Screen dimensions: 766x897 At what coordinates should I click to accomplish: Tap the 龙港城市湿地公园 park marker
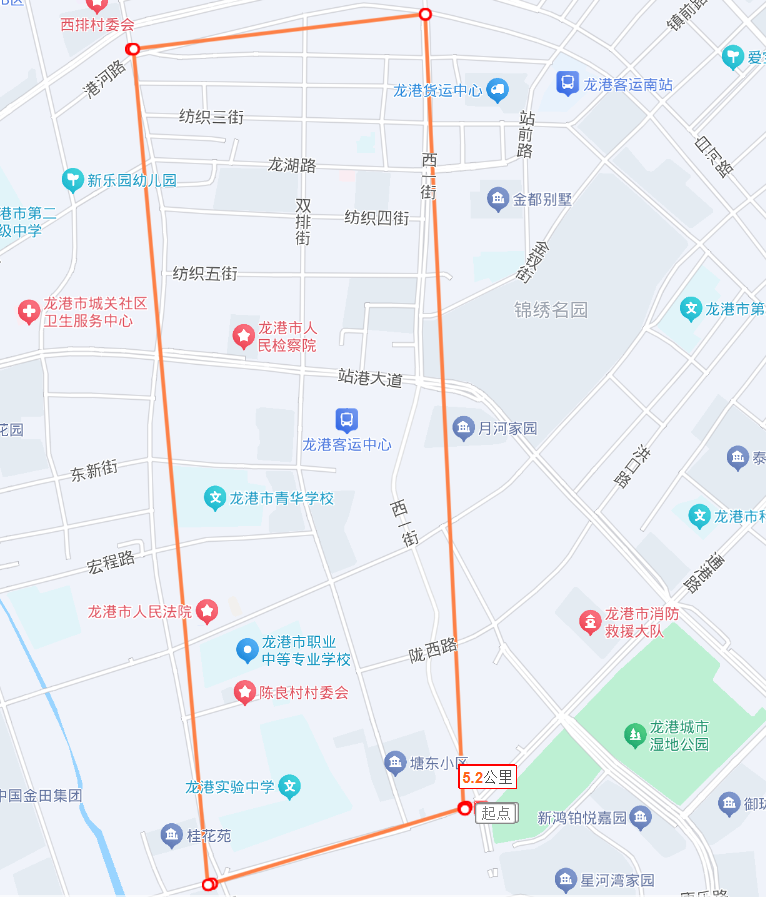point(634,735)
